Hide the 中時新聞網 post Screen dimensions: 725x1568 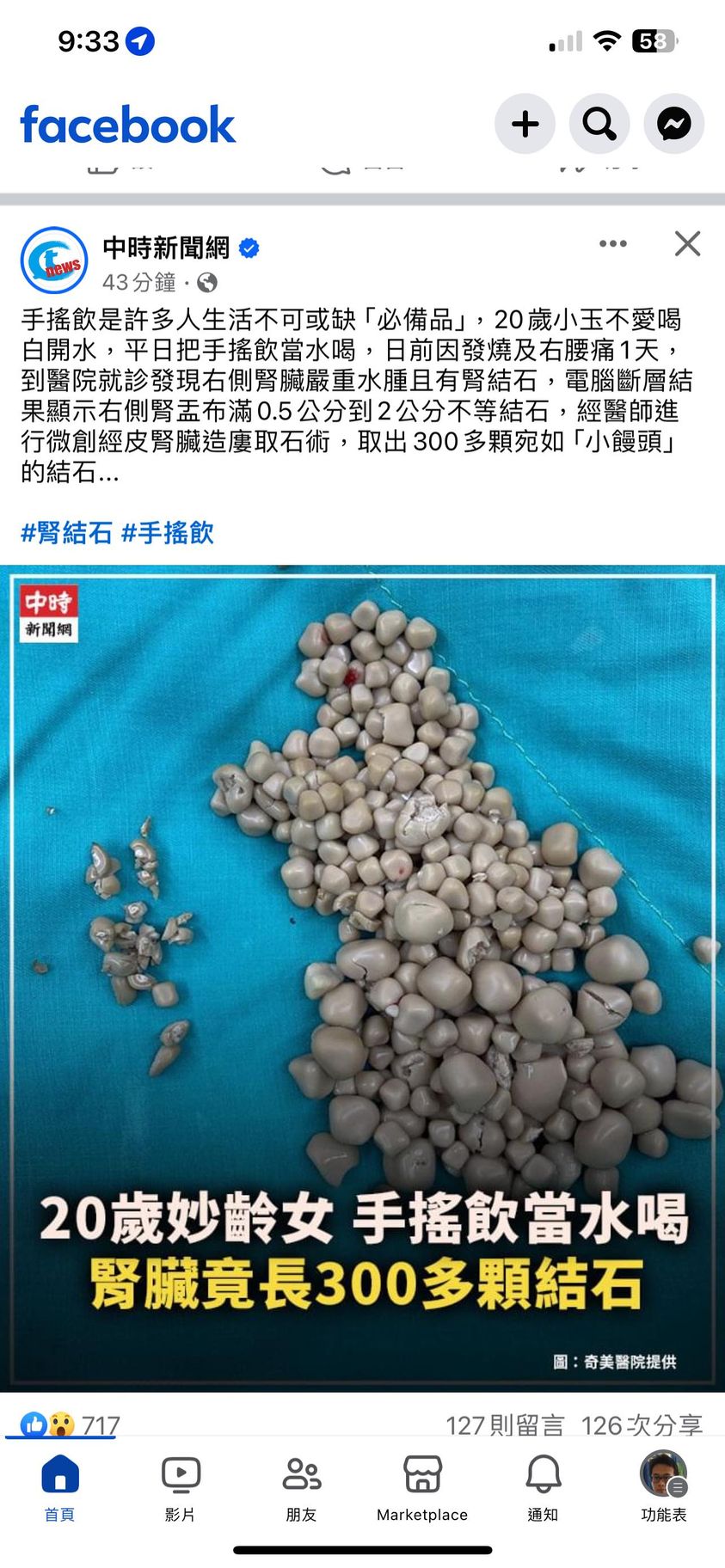(x=687, y=244)
